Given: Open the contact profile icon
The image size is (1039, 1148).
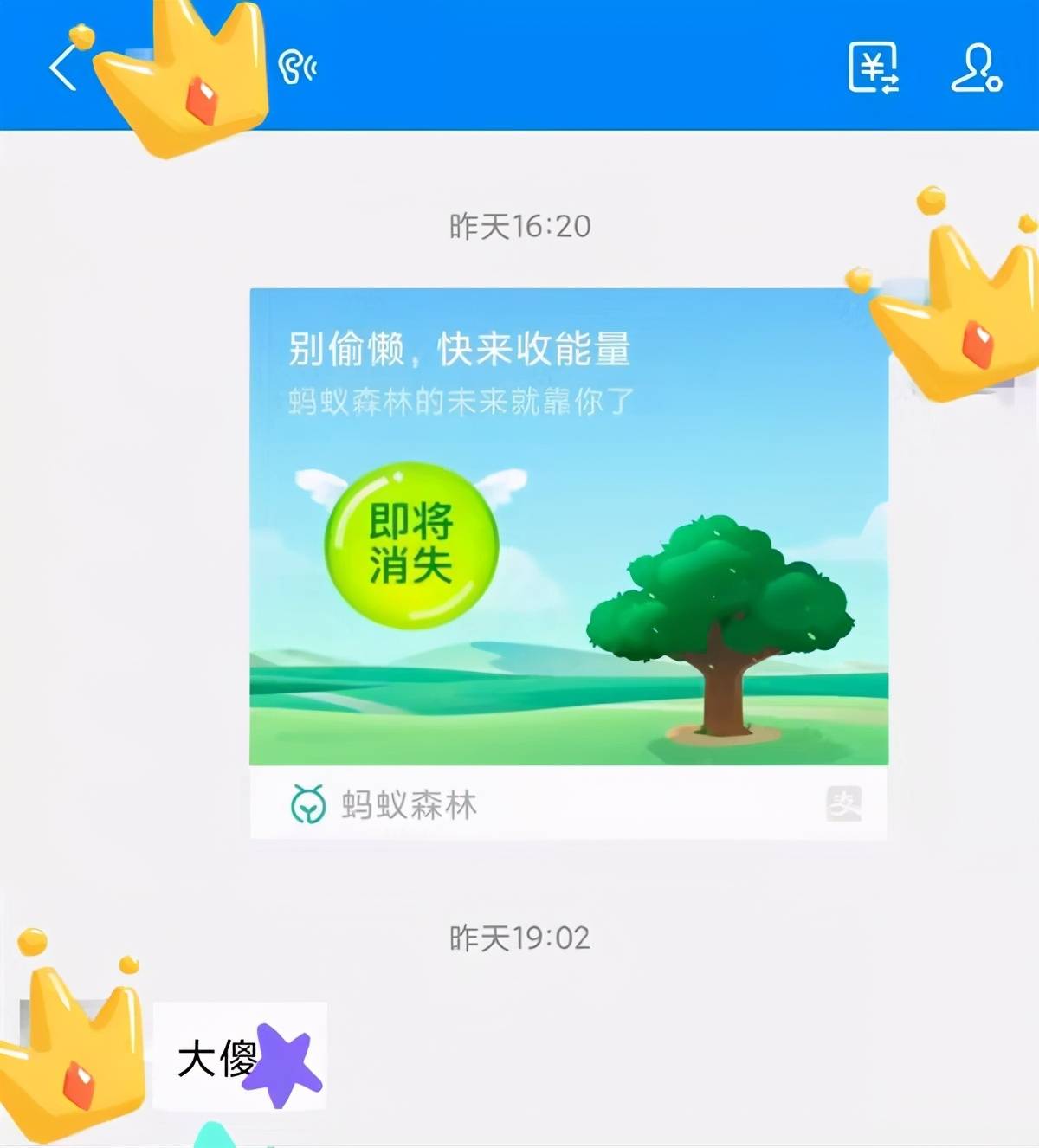Looking at the screenshot, I should point(976,68).
